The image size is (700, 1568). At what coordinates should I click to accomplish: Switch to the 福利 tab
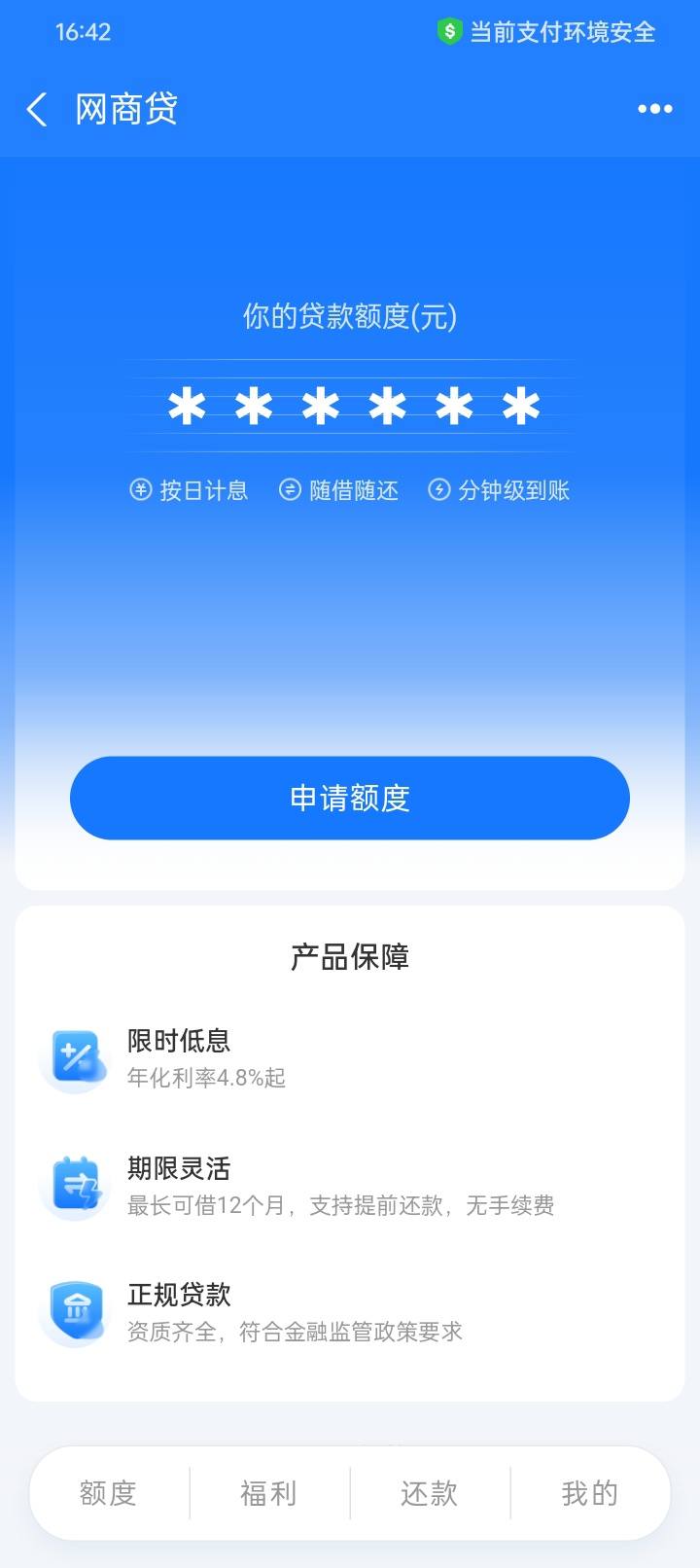tap(269, 1493)
